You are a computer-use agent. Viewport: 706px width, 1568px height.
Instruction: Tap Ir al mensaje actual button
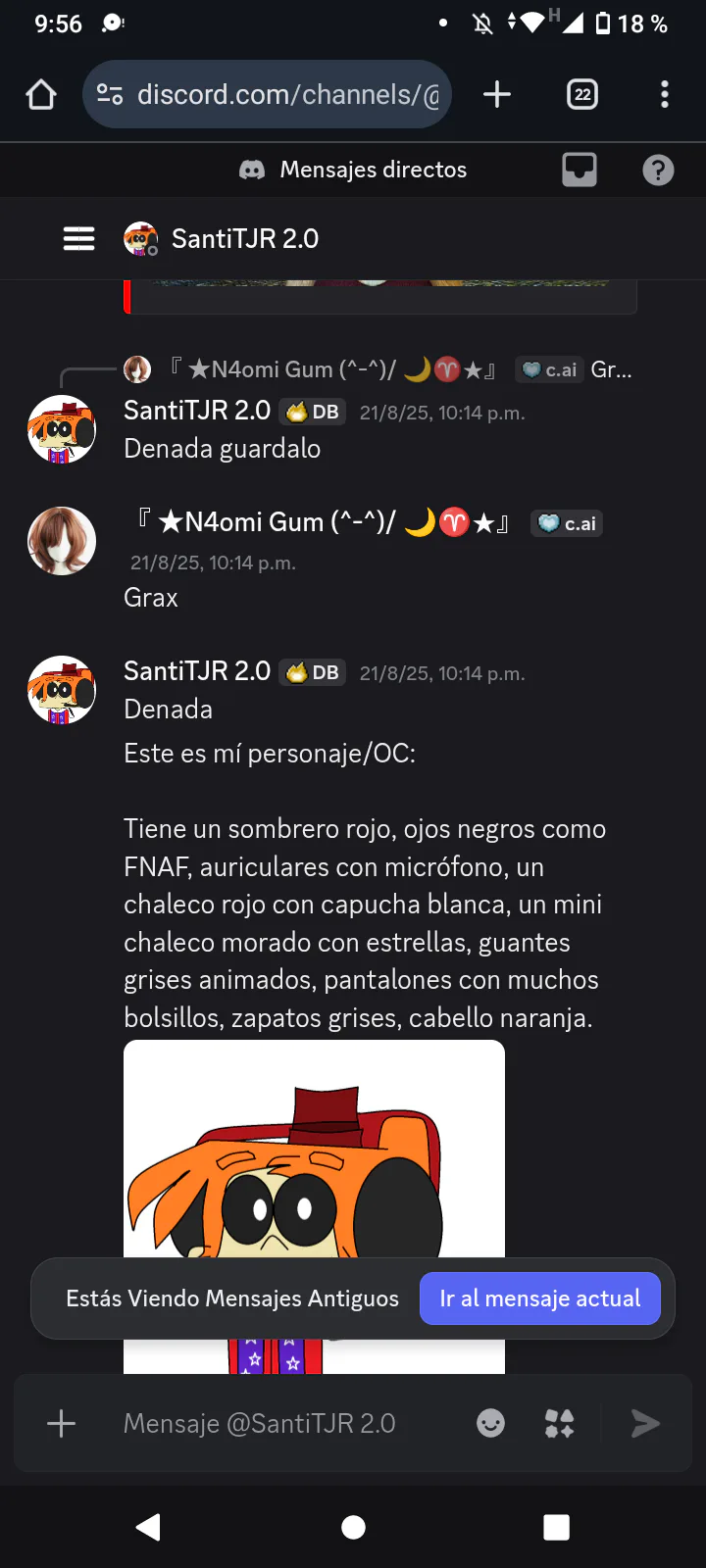click(x=539, y=1298)
